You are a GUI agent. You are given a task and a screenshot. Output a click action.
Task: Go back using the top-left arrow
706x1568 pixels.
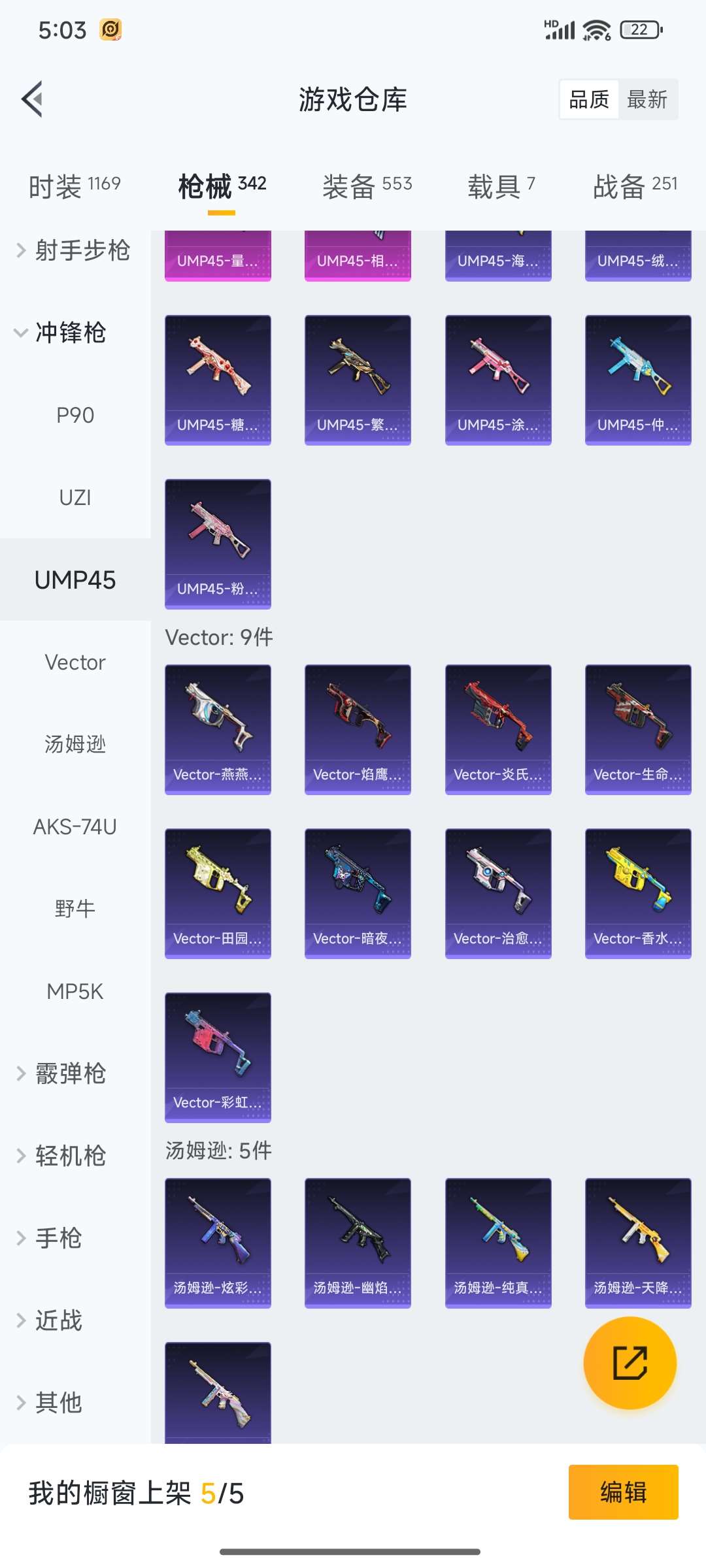click(x=33, y=99)
